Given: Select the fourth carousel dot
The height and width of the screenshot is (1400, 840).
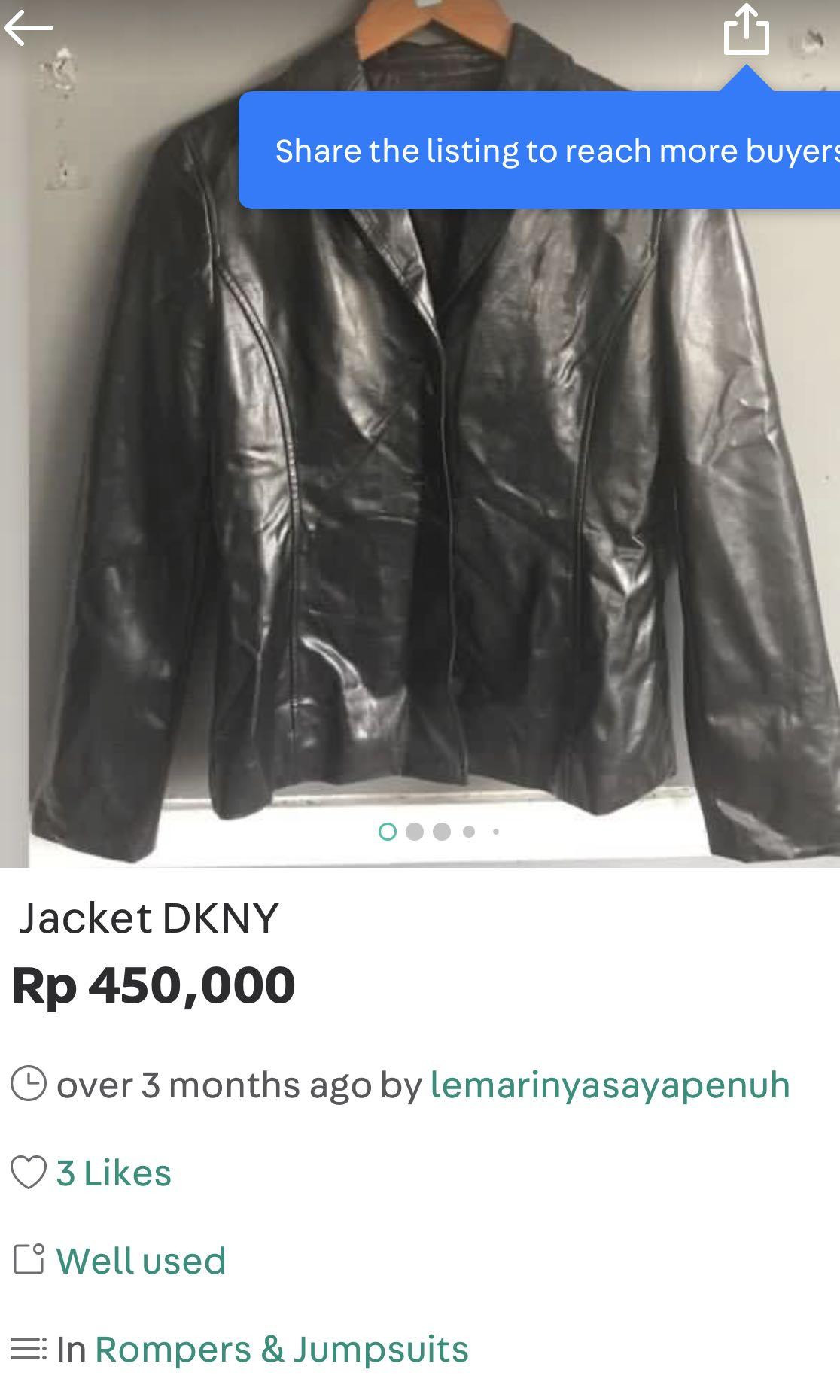Looking at the screenshot, I should coord(469,831).
